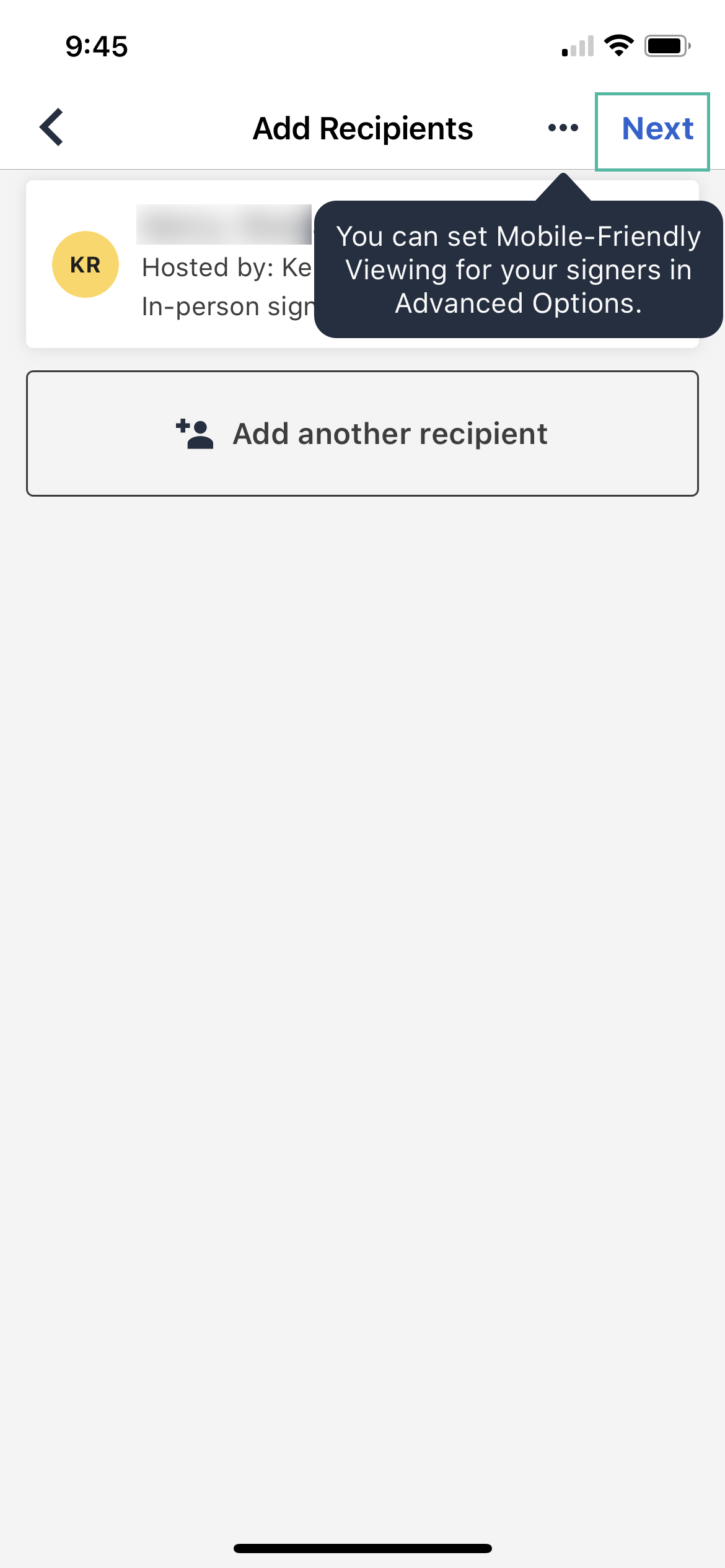Tap the Add another recipient button
The width and height of the screenshot is (725, 1568).
pos(362,433)
